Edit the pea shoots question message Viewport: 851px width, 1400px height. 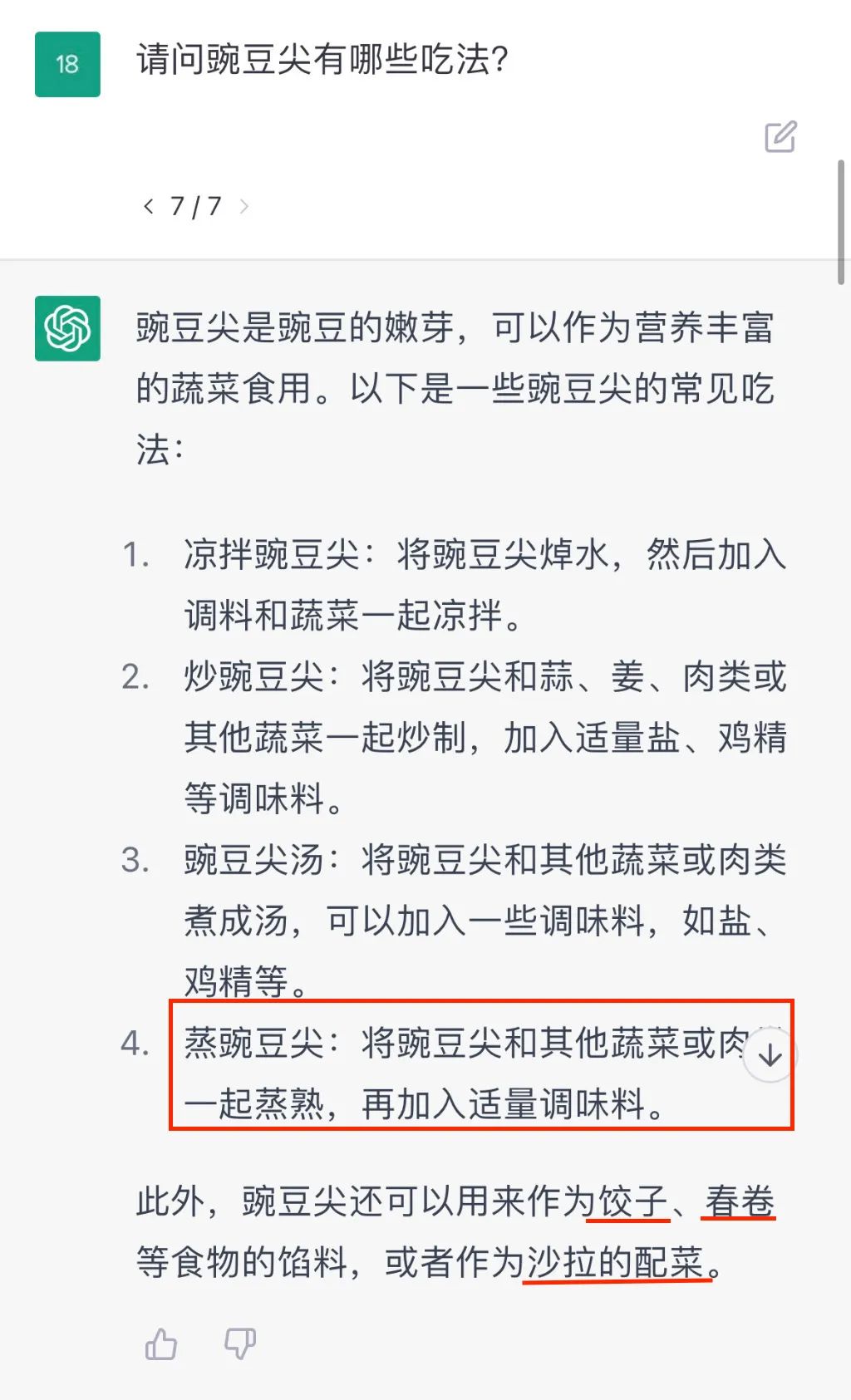(x=780, y=137)
